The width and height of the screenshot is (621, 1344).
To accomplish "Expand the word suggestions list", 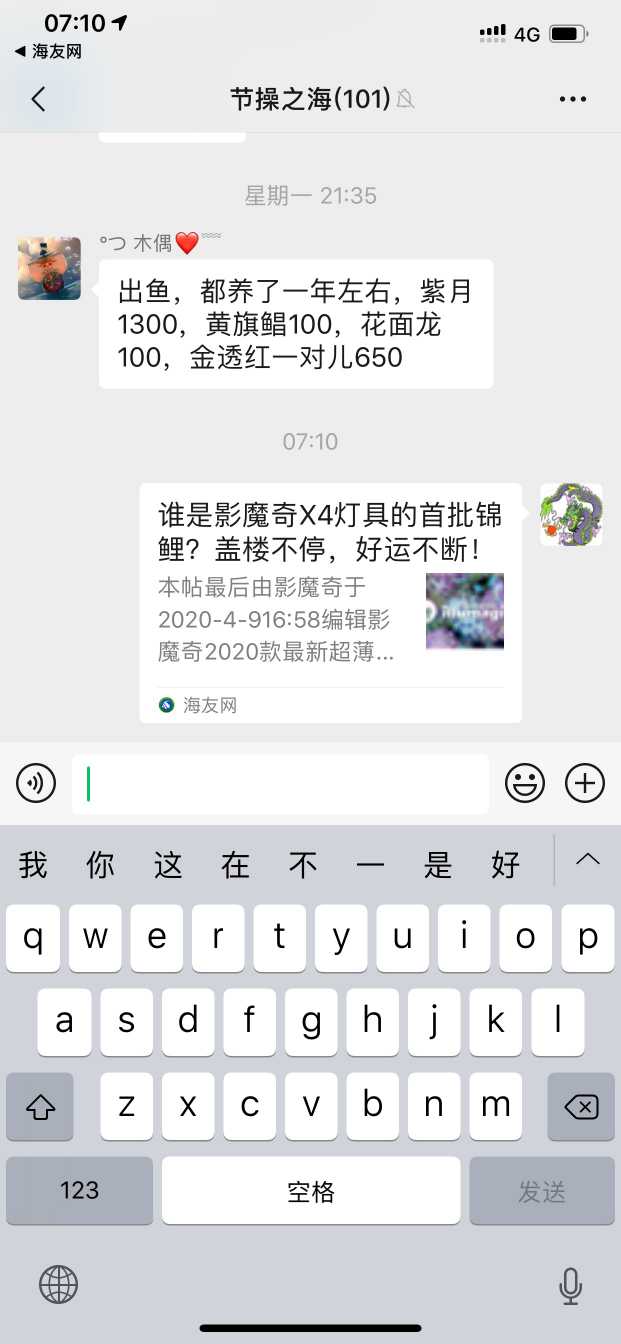I will pos(588,860).
